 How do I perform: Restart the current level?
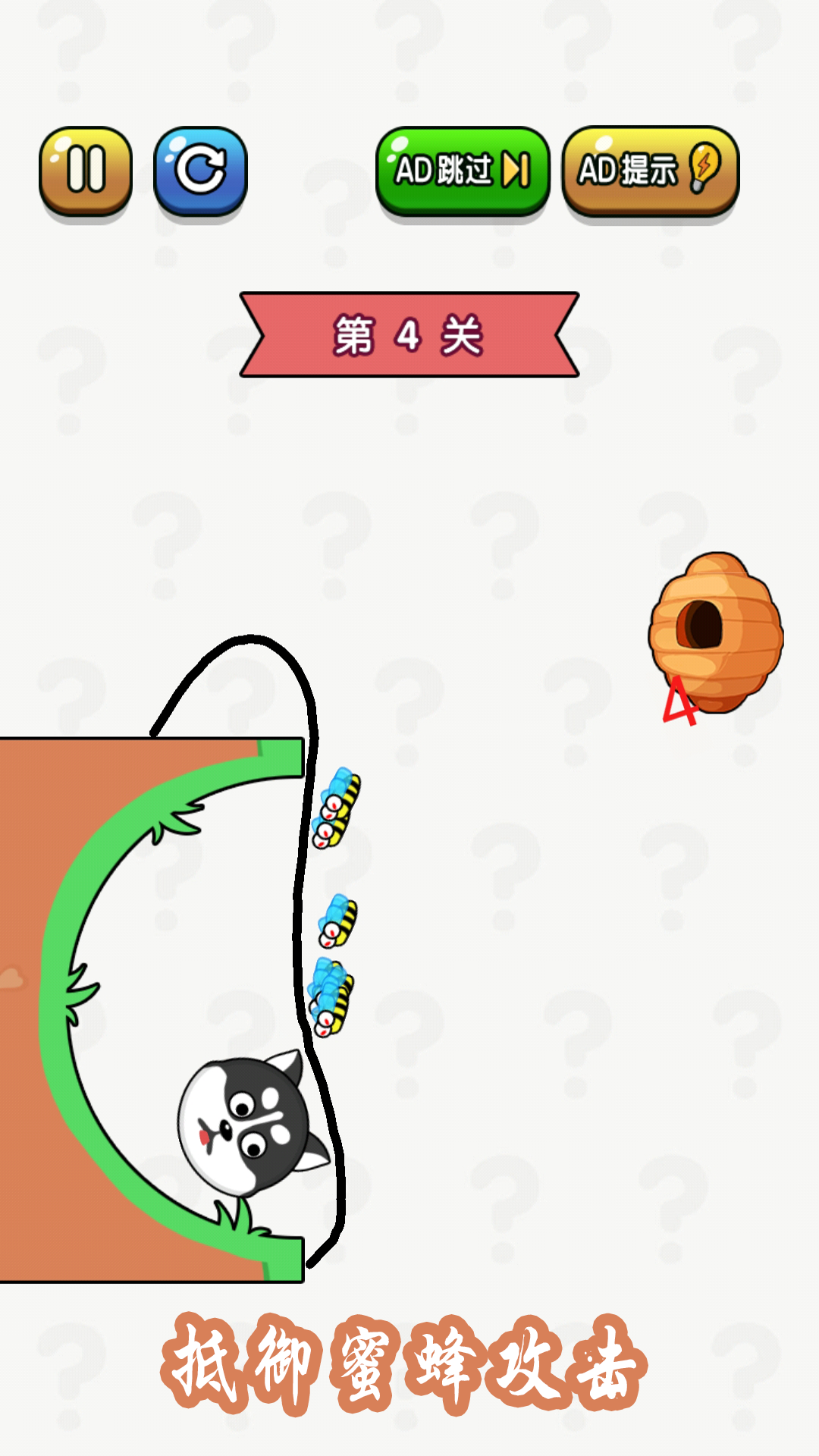(x=200, y=171)
